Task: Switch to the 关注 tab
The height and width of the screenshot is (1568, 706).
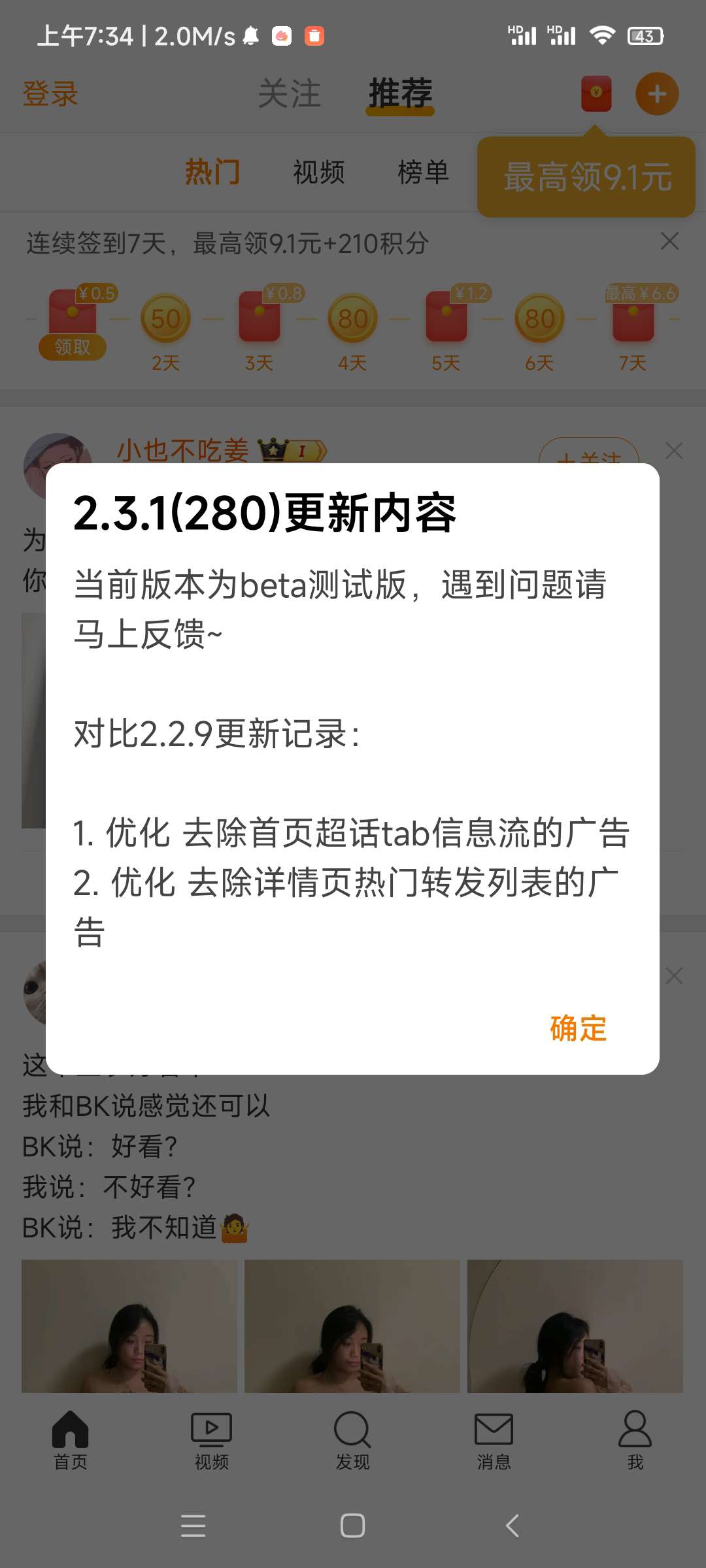Action: 290,94
